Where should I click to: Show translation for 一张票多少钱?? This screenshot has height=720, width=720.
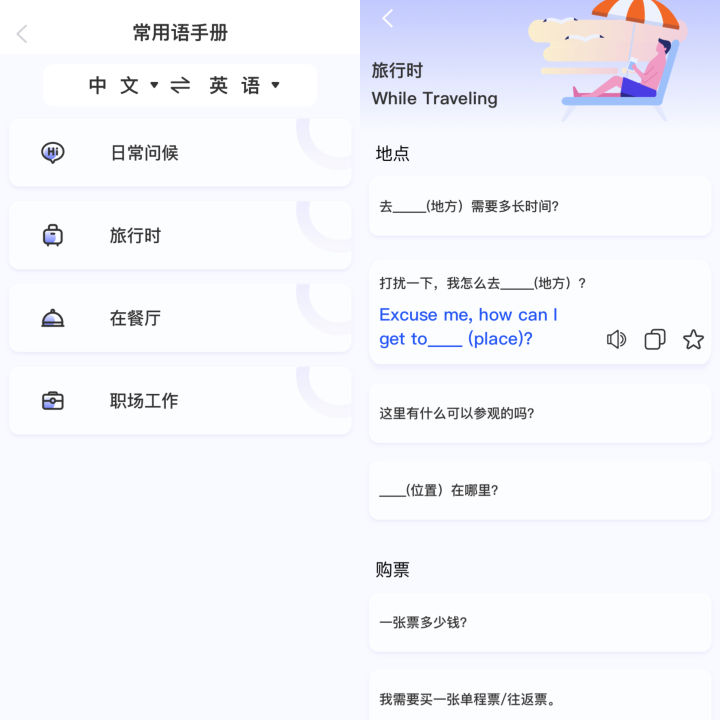click(x=539, y=622)
